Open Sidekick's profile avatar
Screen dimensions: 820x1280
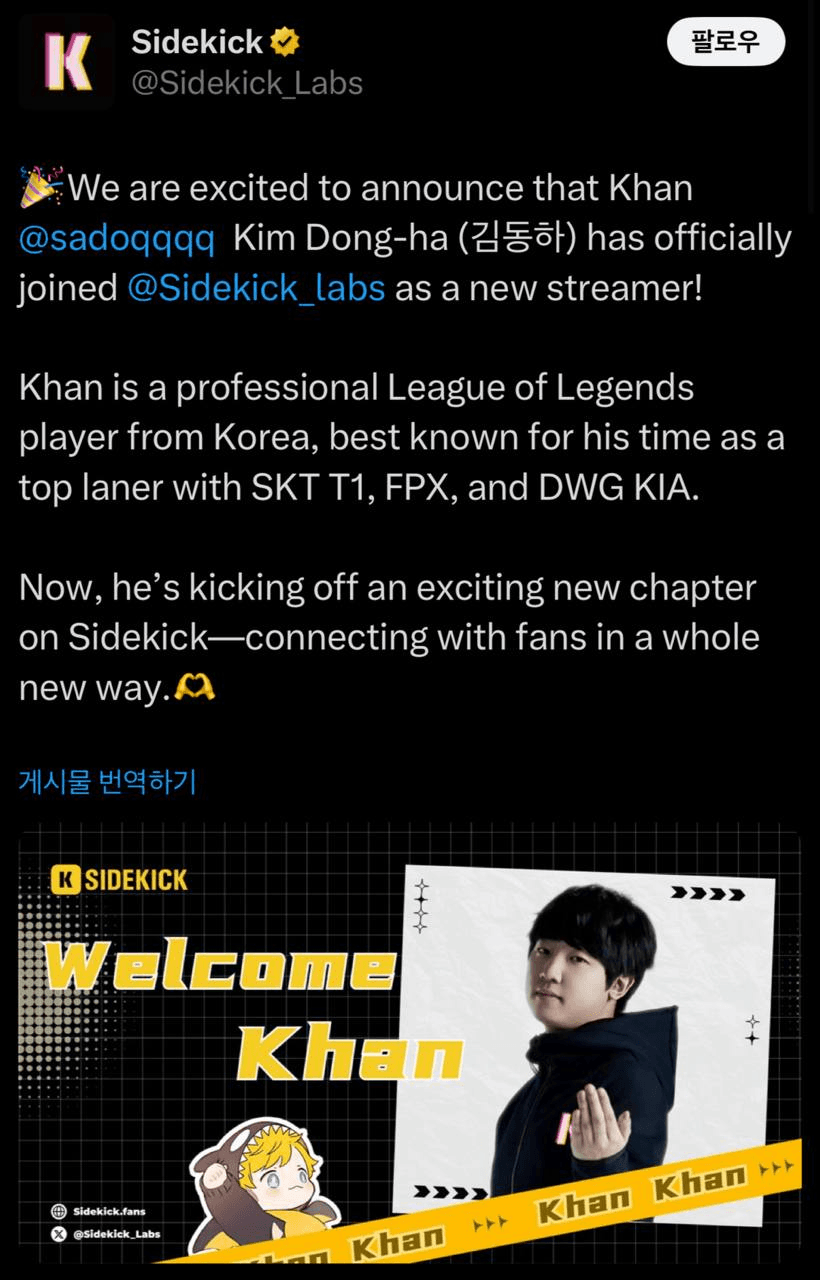67,62
